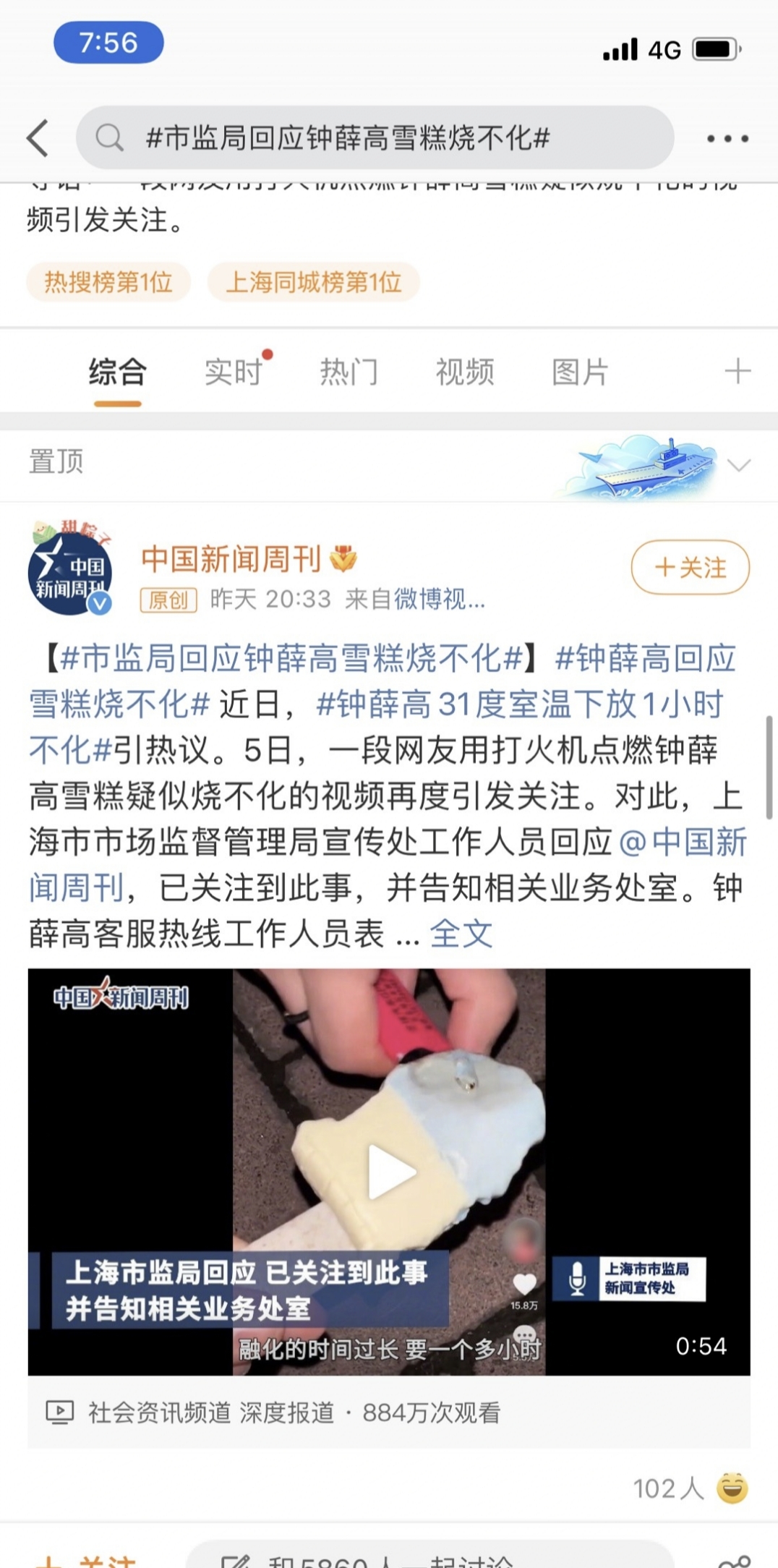Switch to the 图片 tab
The height and width of the screenshot is (1568, 778).
point(580,372)
